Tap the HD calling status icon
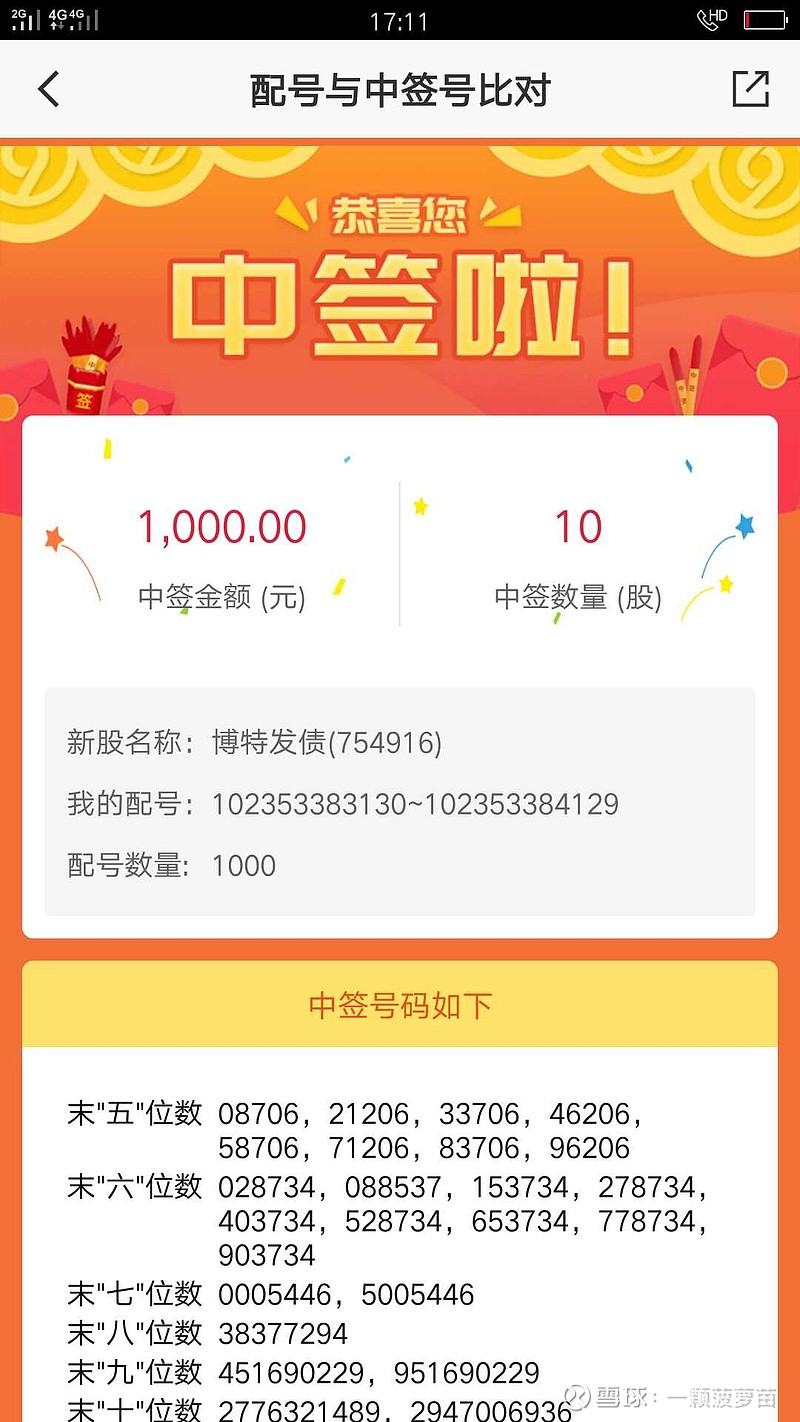 [710, 18]
